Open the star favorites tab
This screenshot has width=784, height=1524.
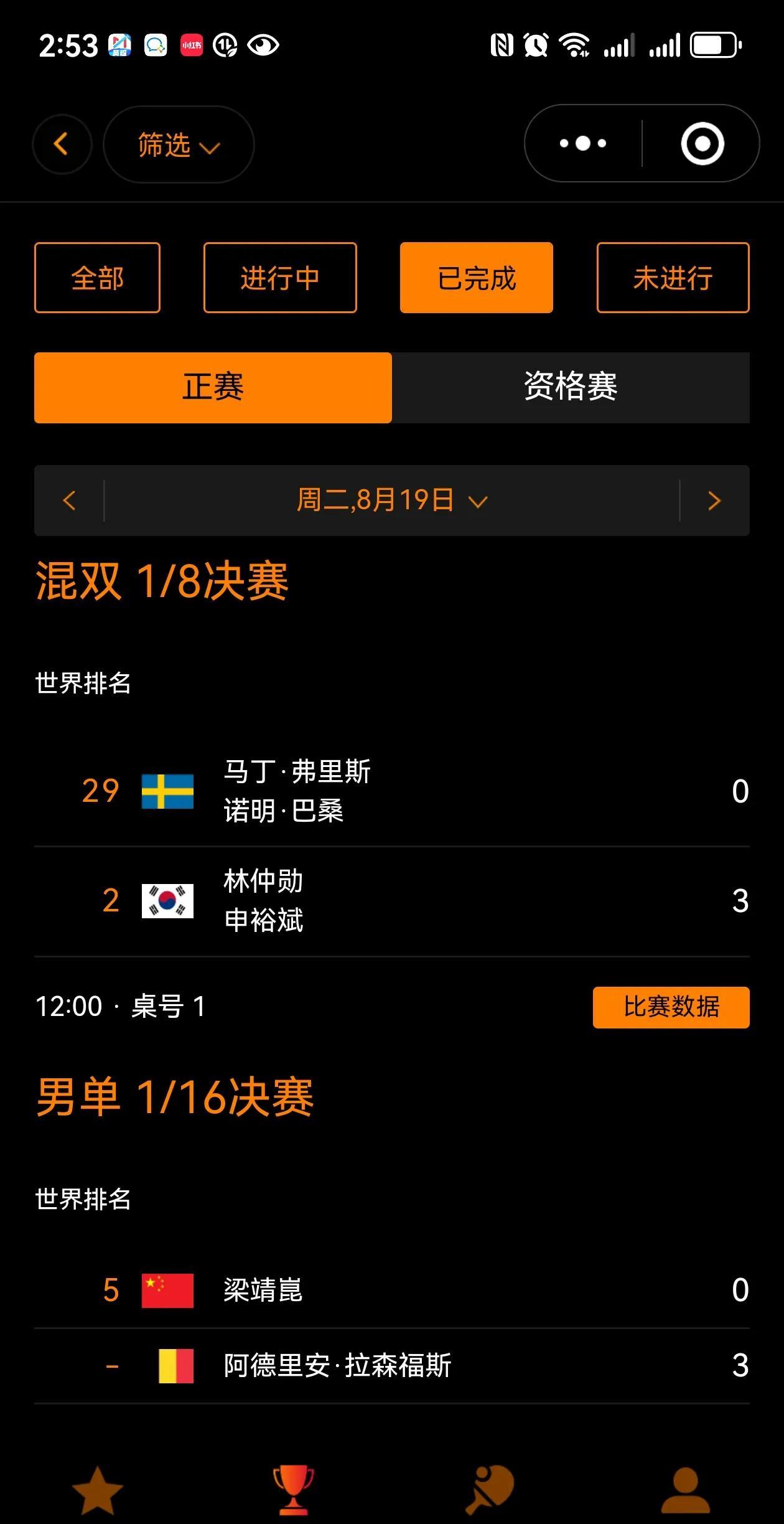[x=98, y=1490]
